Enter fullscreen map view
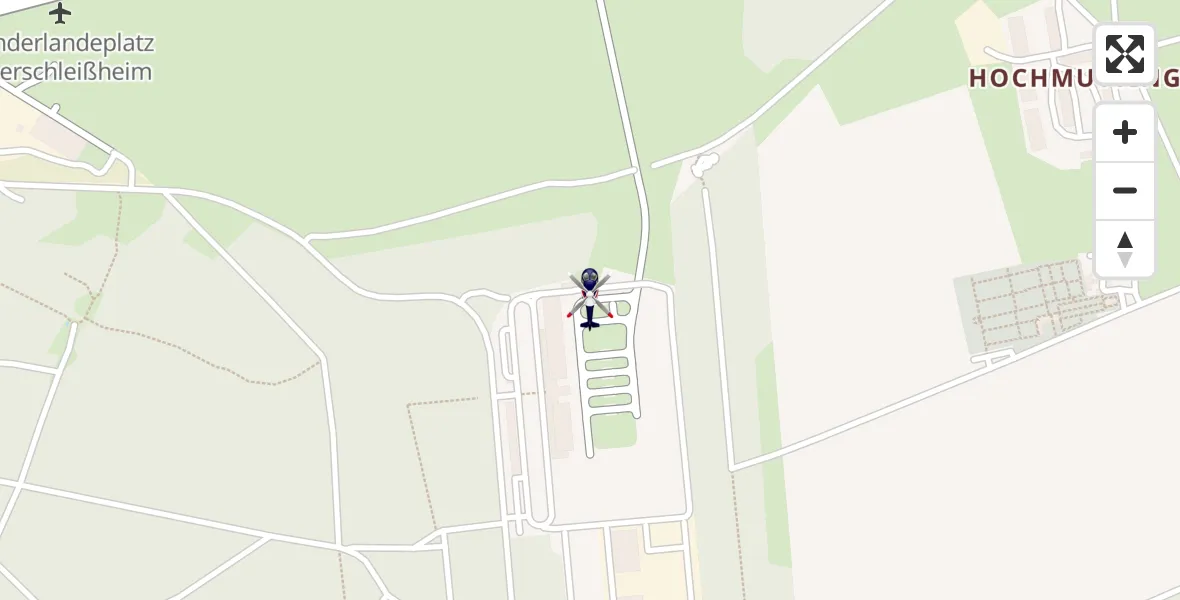This screenshot has height=600, width=1180. click(x=1124, y=54)
